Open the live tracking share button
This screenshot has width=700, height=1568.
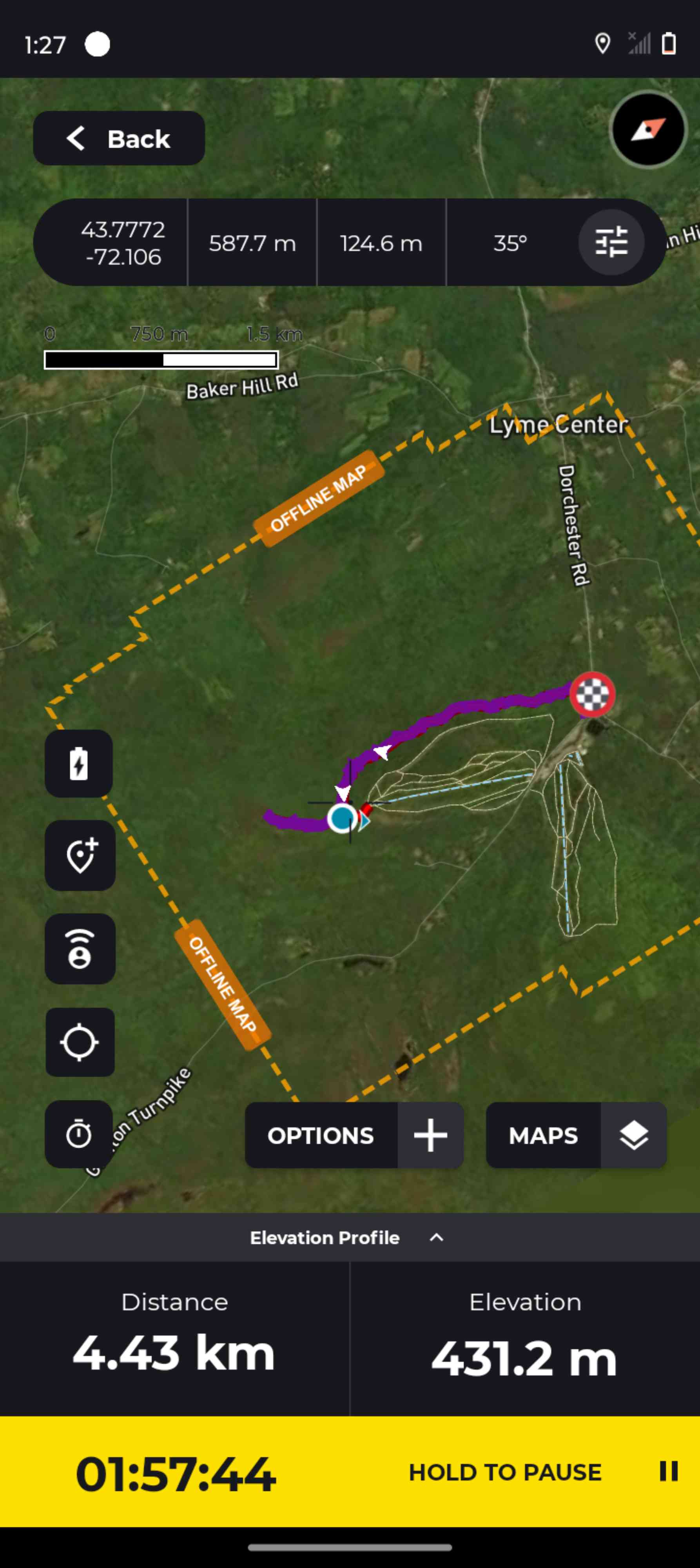click(80, 948)
